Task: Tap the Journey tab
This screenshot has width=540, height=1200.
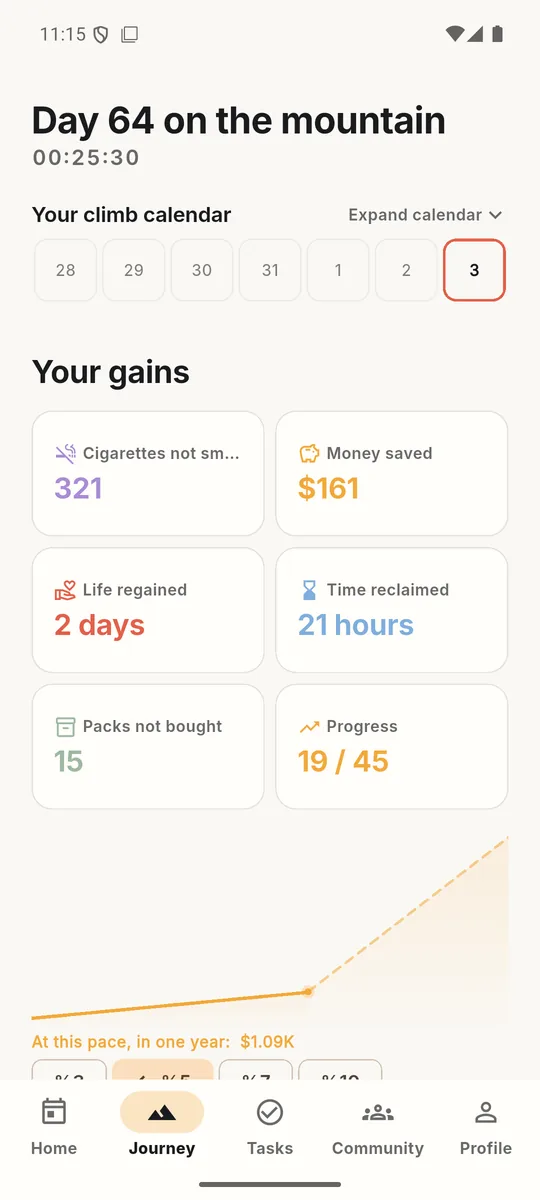Action: click(x=162, y=1126)
